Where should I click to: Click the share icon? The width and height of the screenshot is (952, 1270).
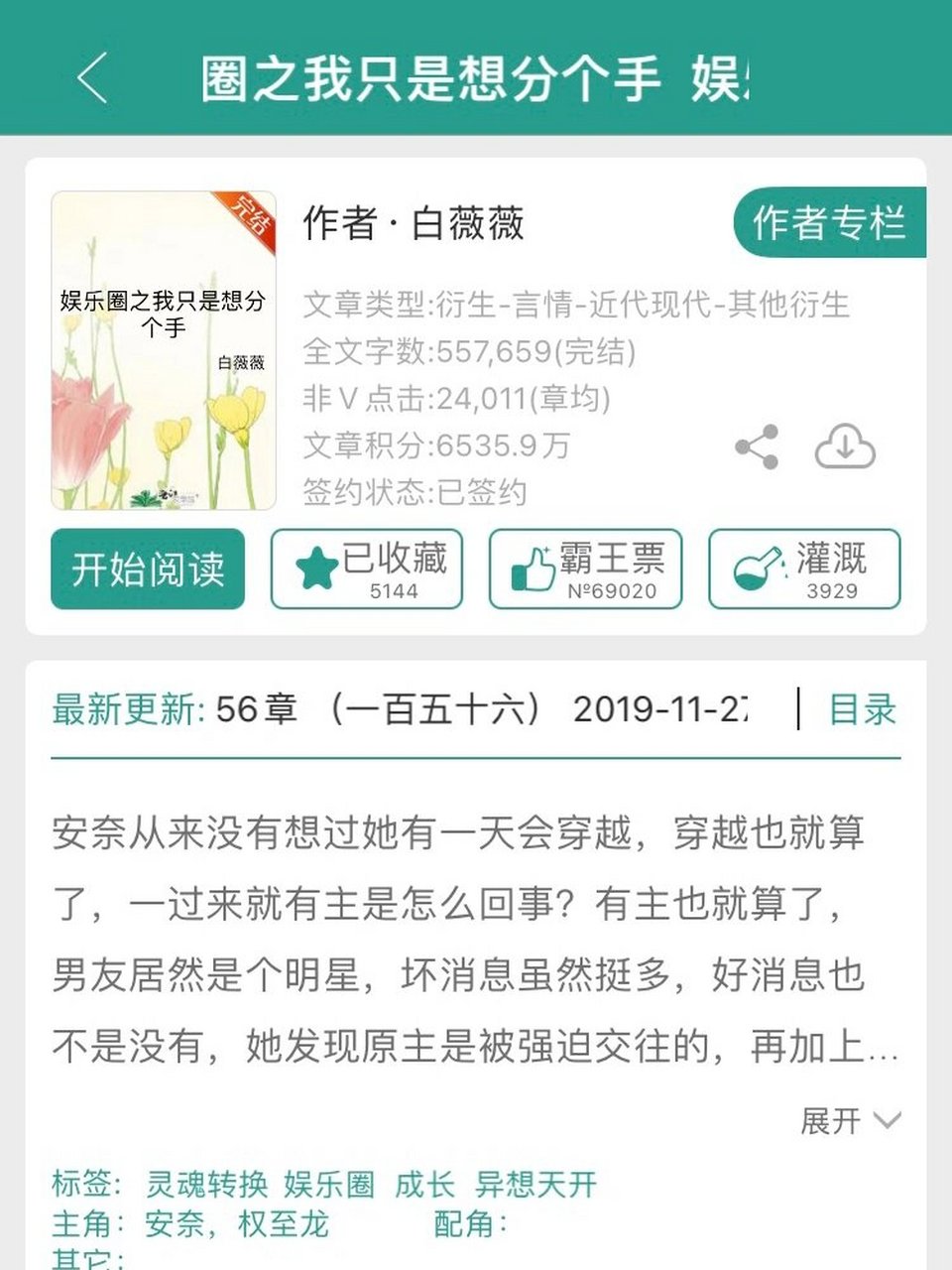point(758,446)
